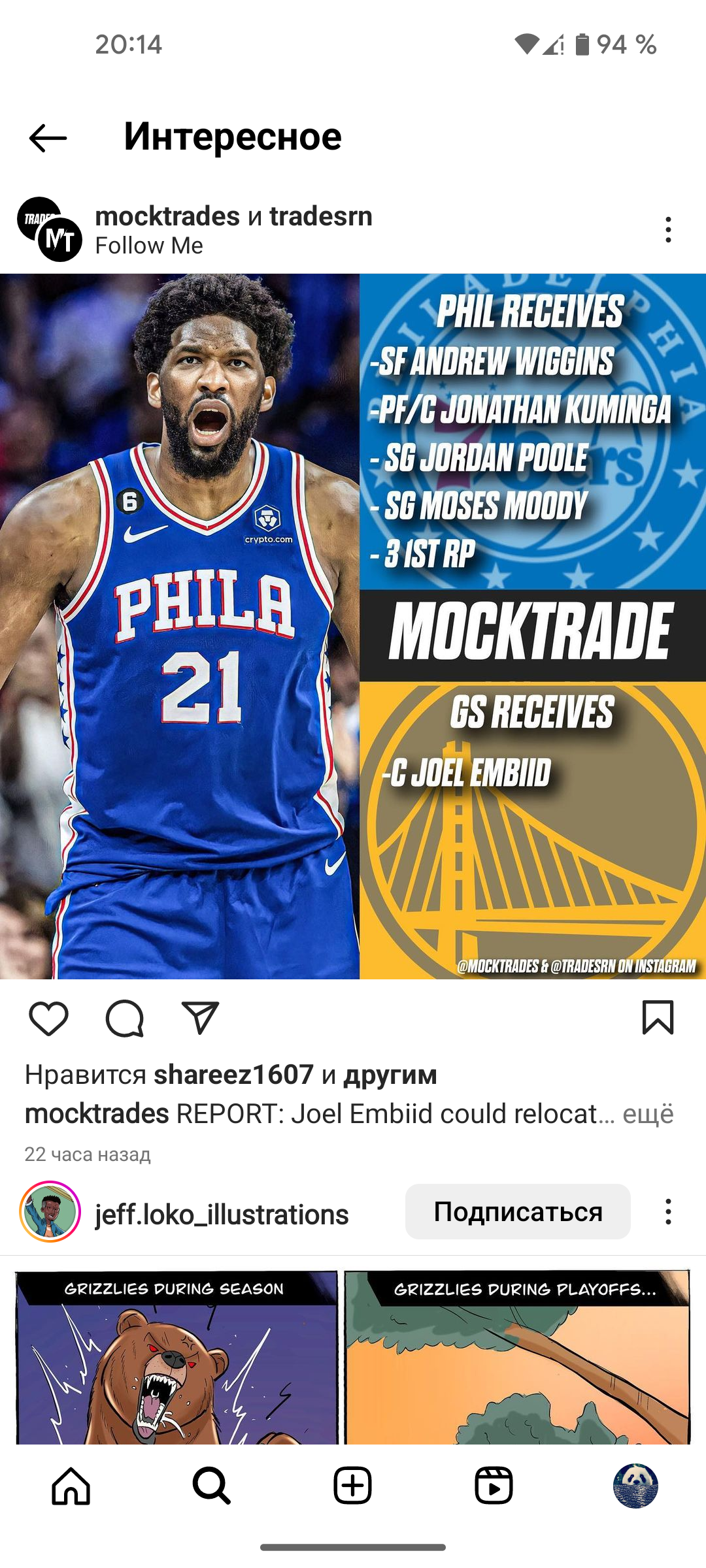The height and width of the screenshot is (1568, 706).
Task: Share the mocktrades post via send icon
Action: pyautogui.click(x=200, y=1017)
